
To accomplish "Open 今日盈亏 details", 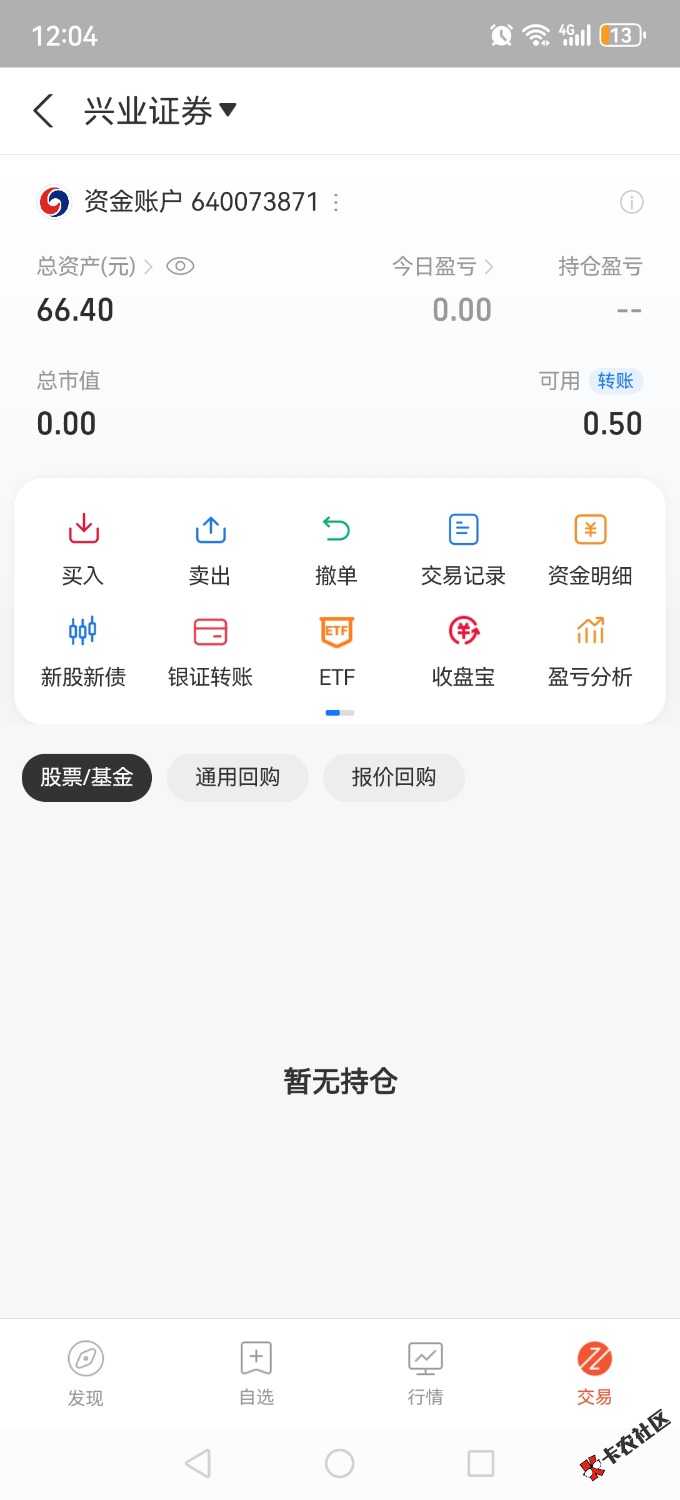I will 443,267.
